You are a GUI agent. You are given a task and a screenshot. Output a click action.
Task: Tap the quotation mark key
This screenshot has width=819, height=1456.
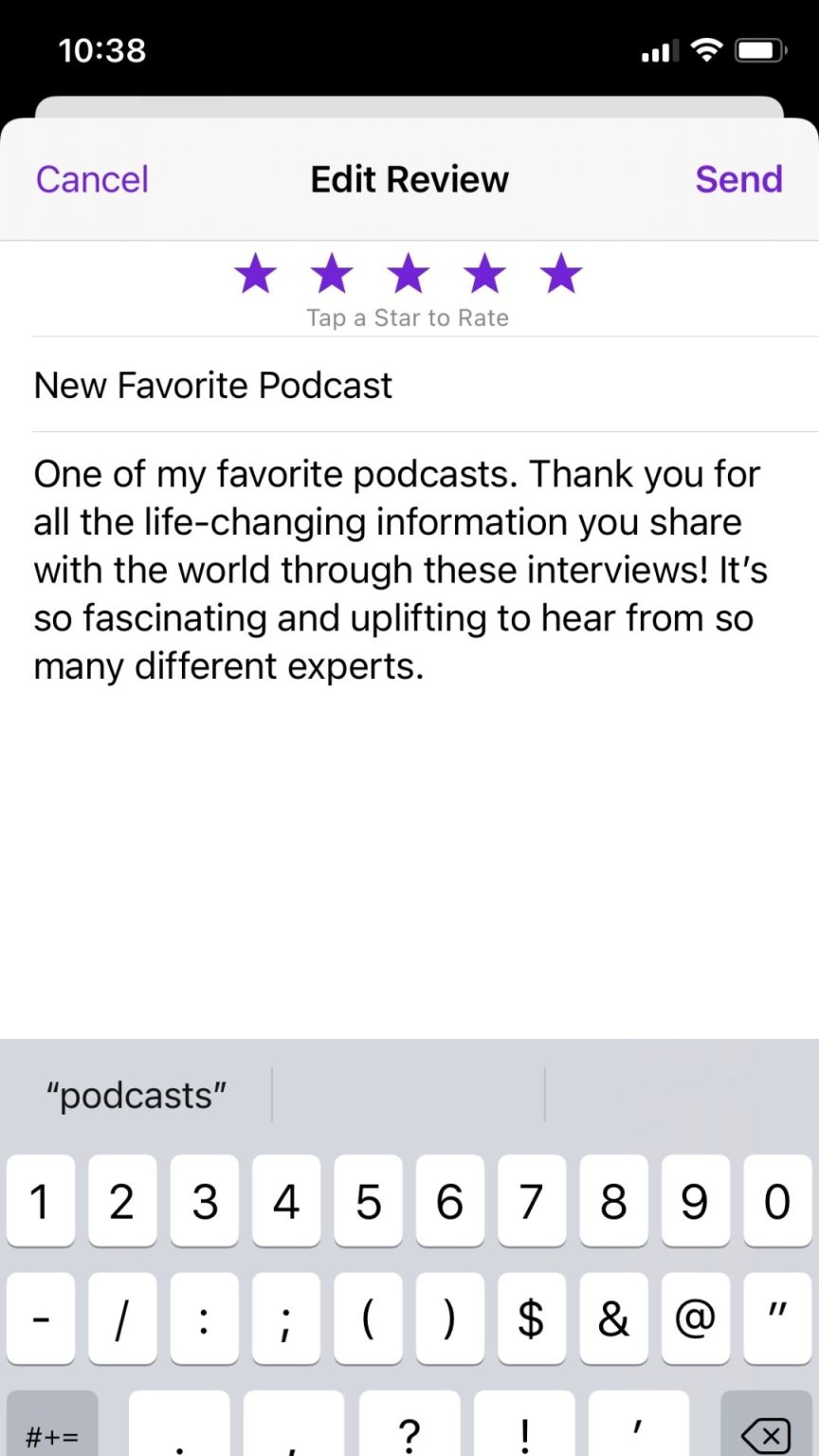[x=777, y=1318]
